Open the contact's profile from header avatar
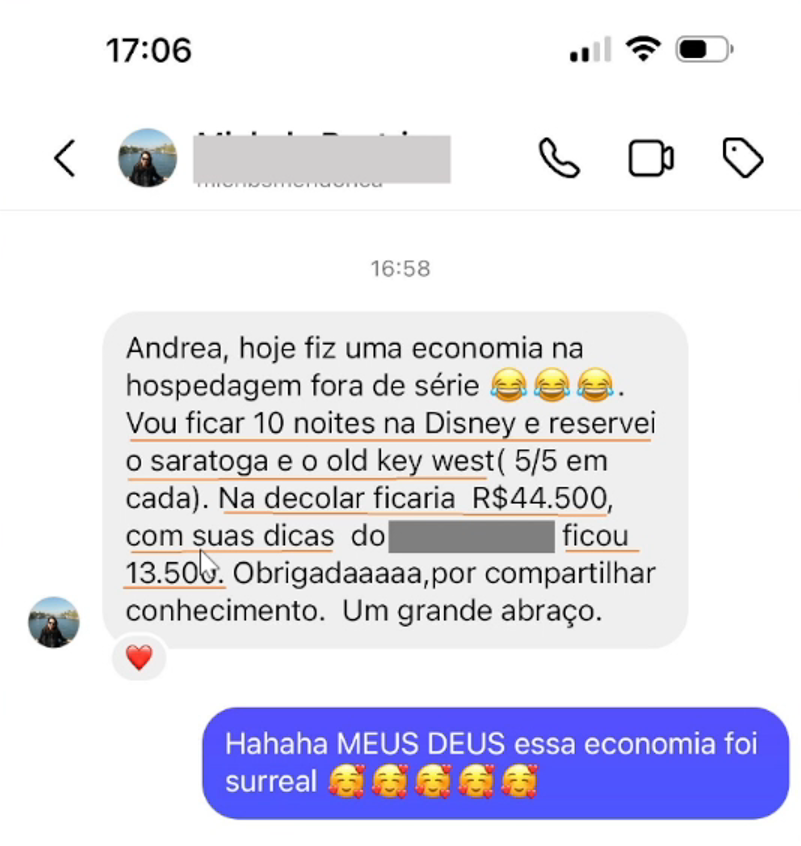The height and width of the screenshot is (846, 801). (147, 158)
